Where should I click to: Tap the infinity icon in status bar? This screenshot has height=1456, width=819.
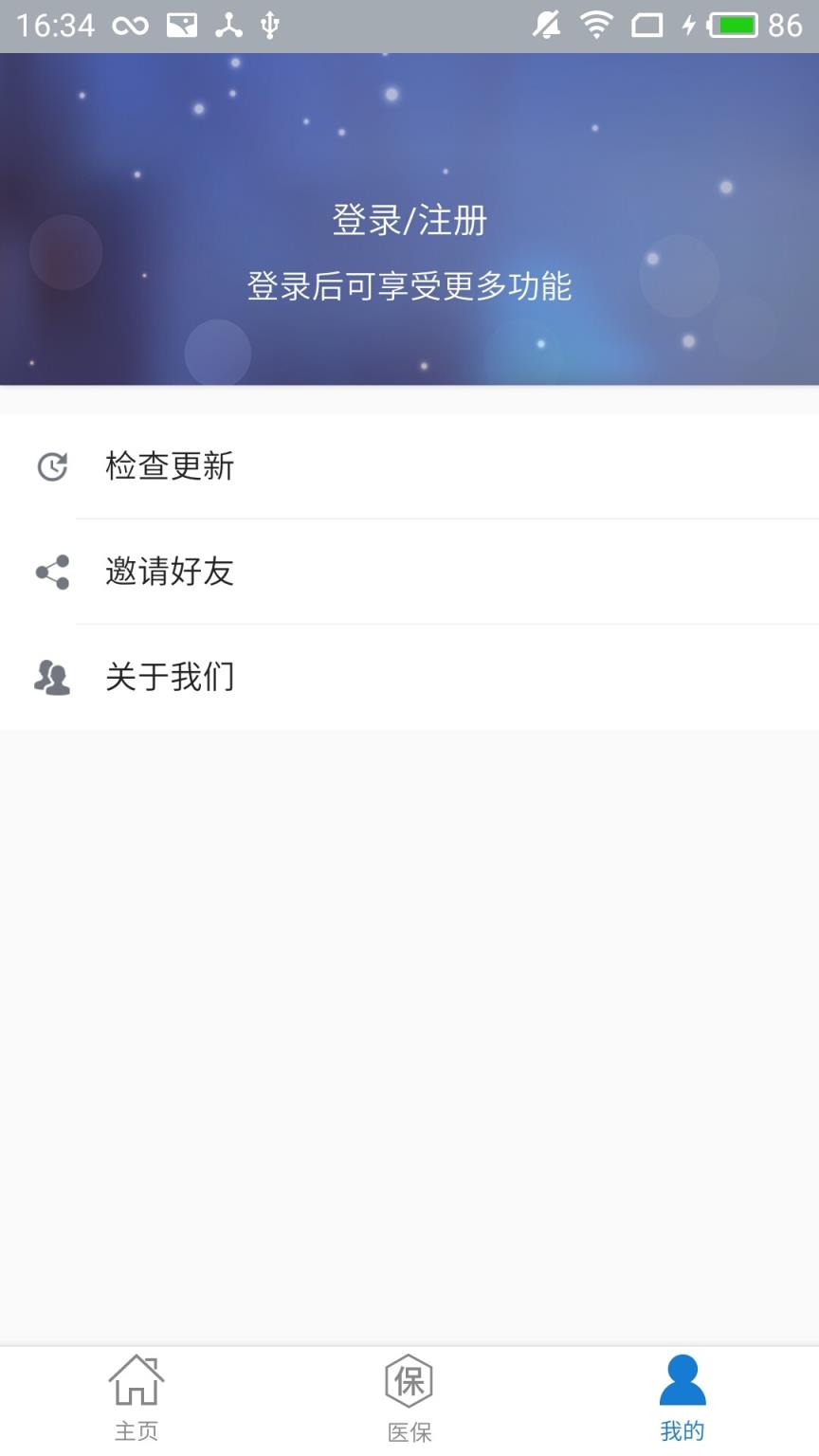tap(129, 25)
